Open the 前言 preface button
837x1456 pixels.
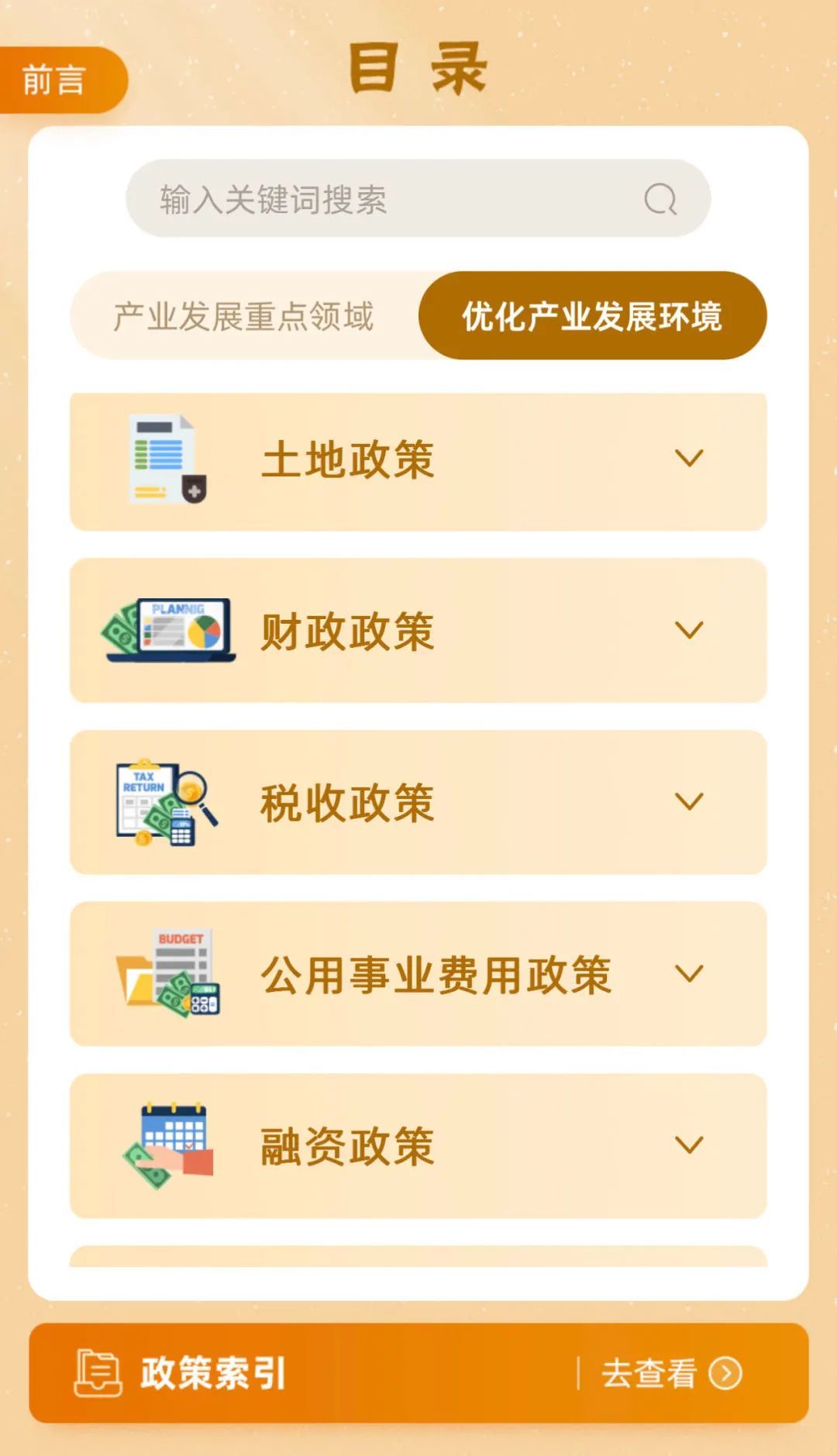pos(56,80)
